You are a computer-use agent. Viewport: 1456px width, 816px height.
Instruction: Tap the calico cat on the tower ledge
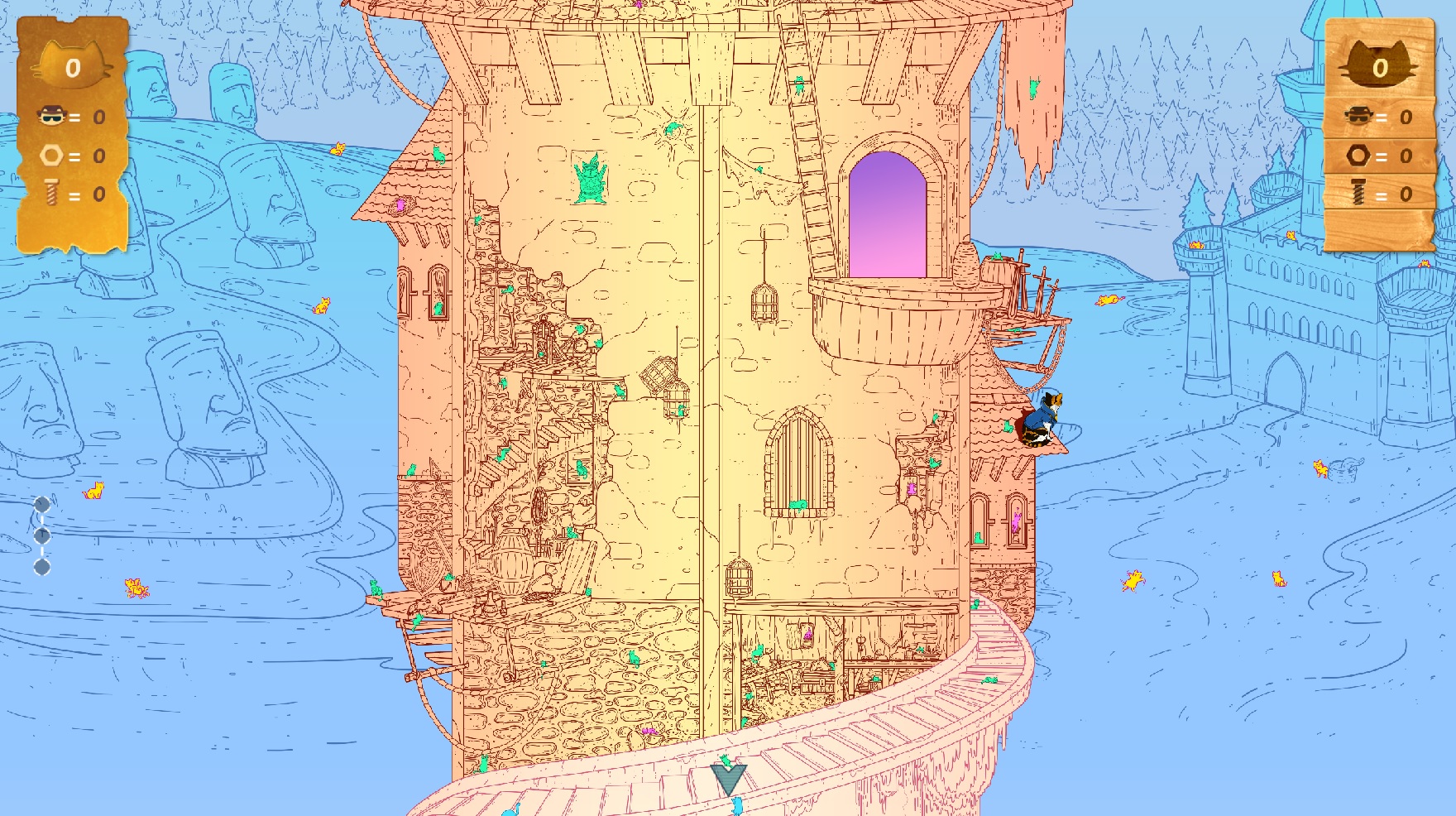point(1042,420)
